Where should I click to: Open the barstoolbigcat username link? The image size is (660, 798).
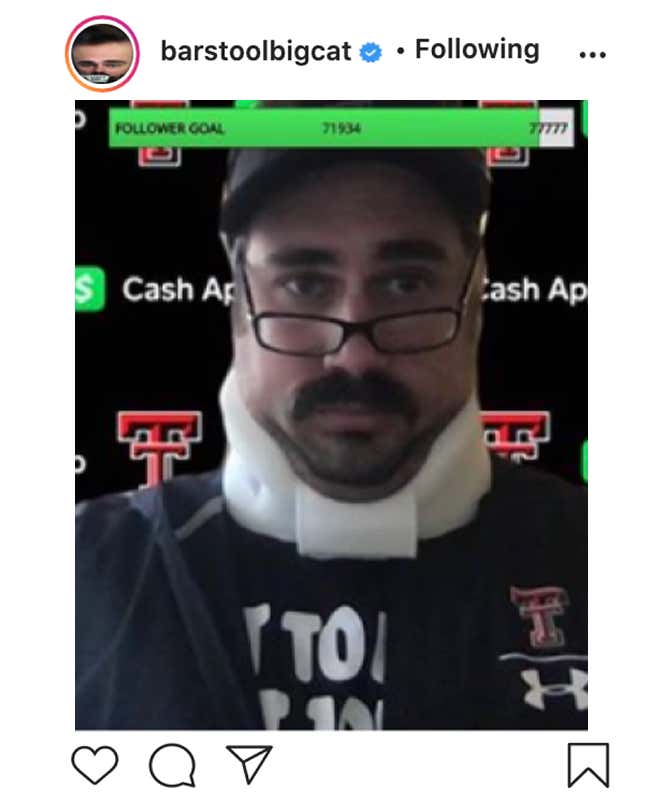pyautogui.click(x=255, y=51)
